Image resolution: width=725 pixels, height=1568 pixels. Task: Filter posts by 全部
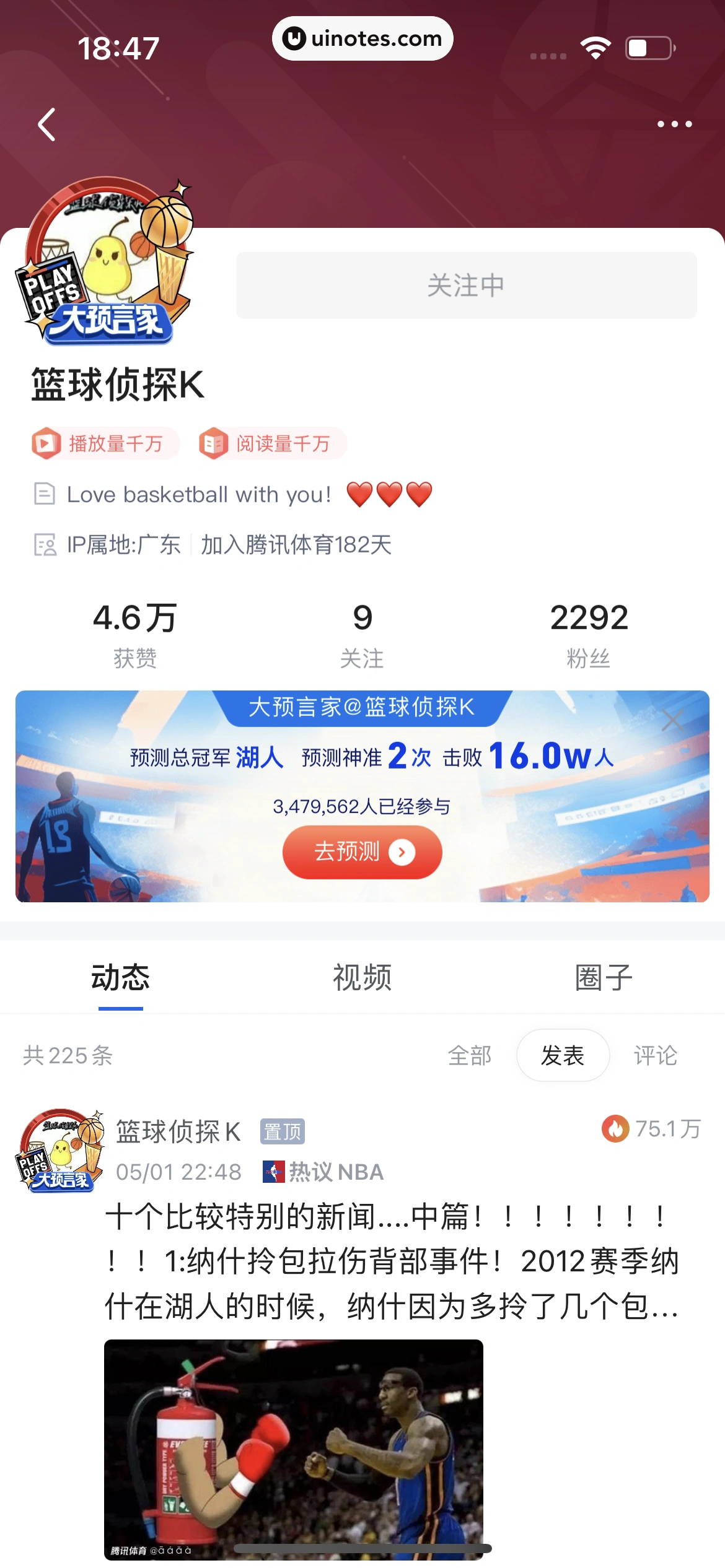(470, 1056)
